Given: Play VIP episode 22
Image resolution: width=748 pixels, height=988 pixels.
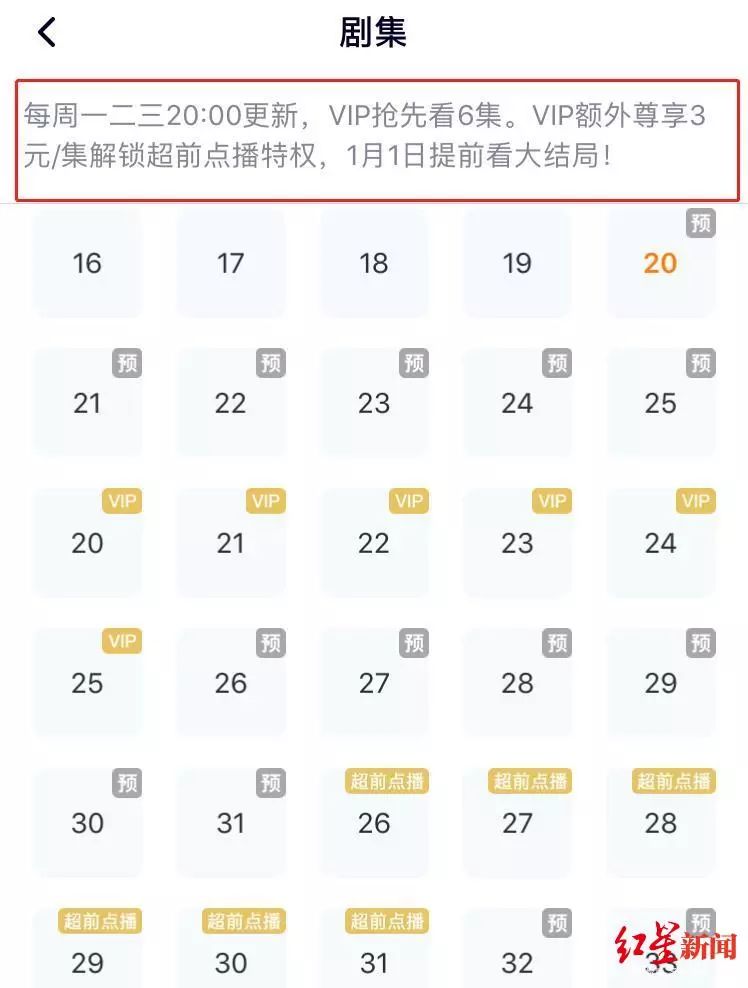Looking at the screenshot, I should point(374,543).
